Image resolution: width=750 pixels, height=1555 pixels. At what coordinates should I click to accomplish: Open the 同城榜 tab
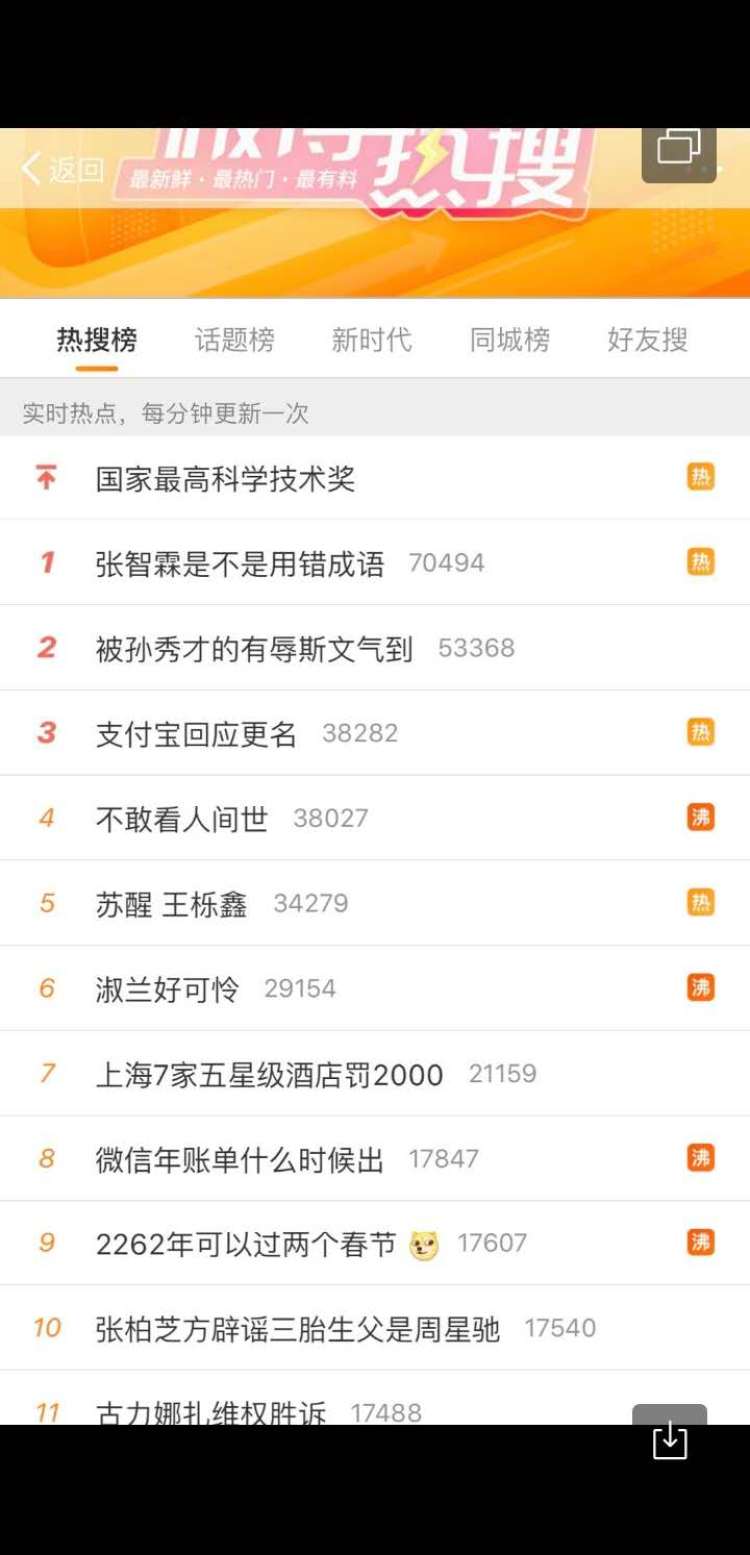click(x=509, y=340)
